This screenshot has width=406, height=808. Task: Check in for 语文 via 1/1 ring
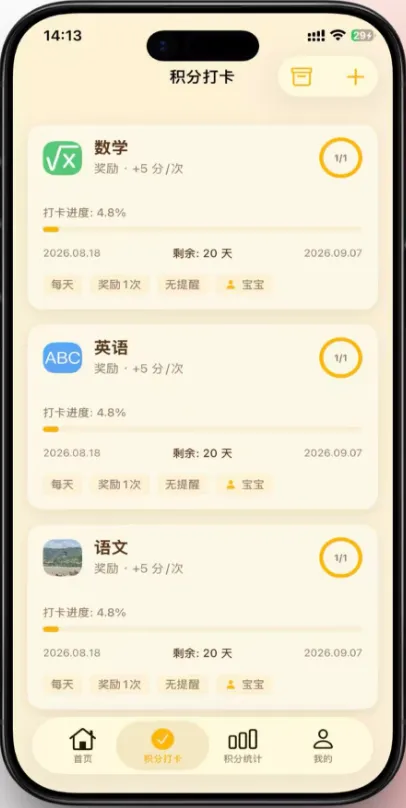[341, 558]
